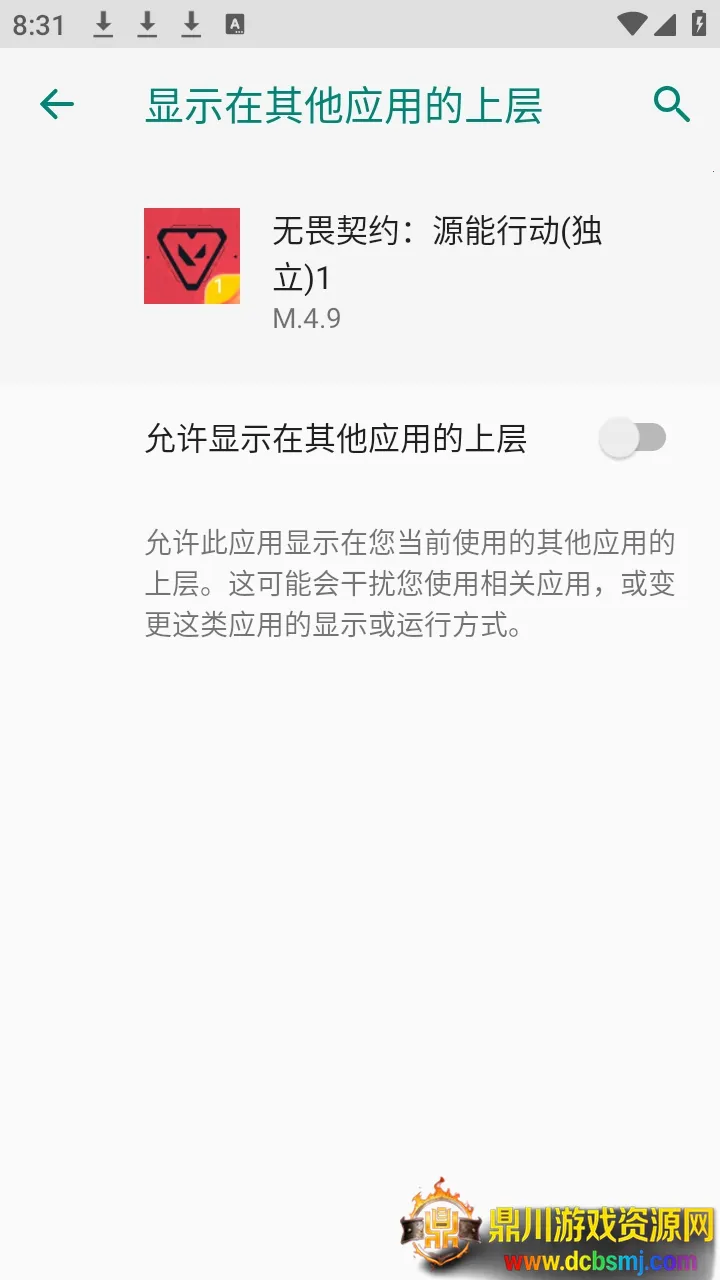This screenshot has height=1280, width=720.
Task: Click the back arrow in the title bar
Action: point(57,103)
